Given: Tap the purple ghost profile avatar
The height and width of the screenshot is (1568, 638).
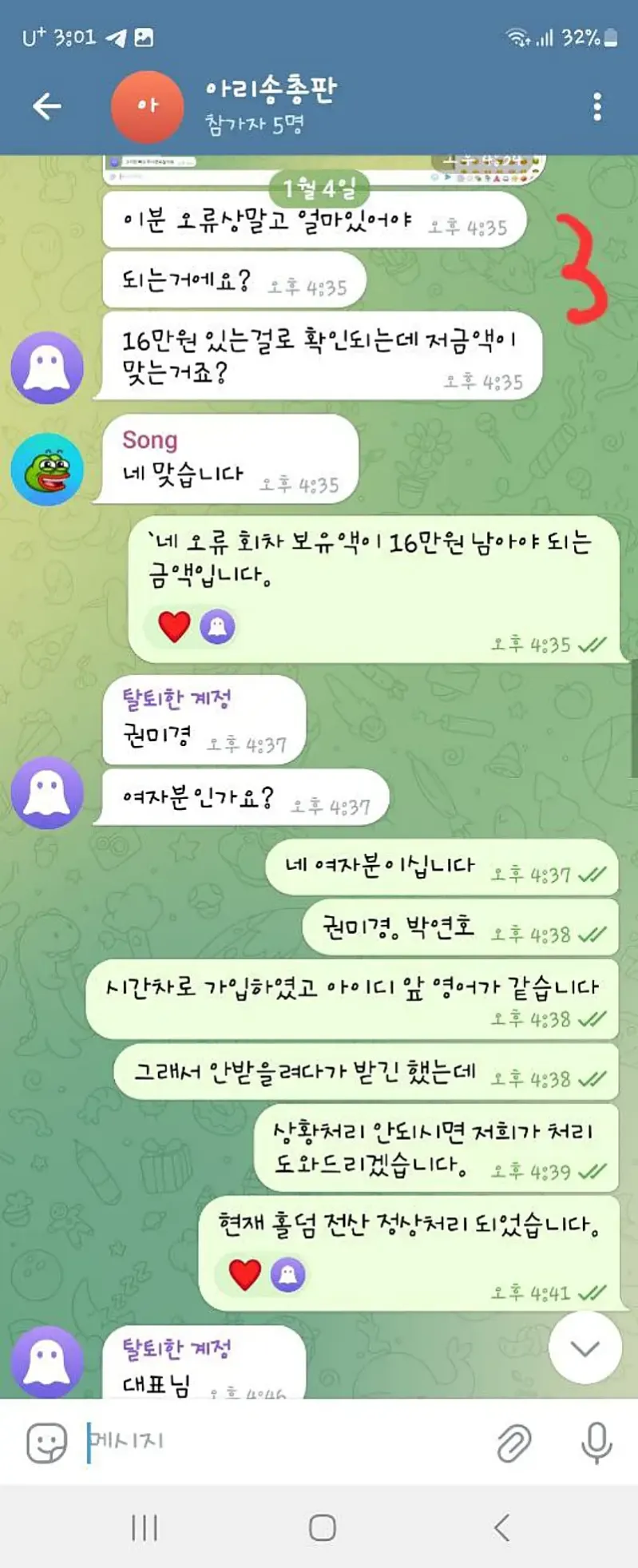Looking at the screenshot, I should pyautogui.click(x=46, y=366).
